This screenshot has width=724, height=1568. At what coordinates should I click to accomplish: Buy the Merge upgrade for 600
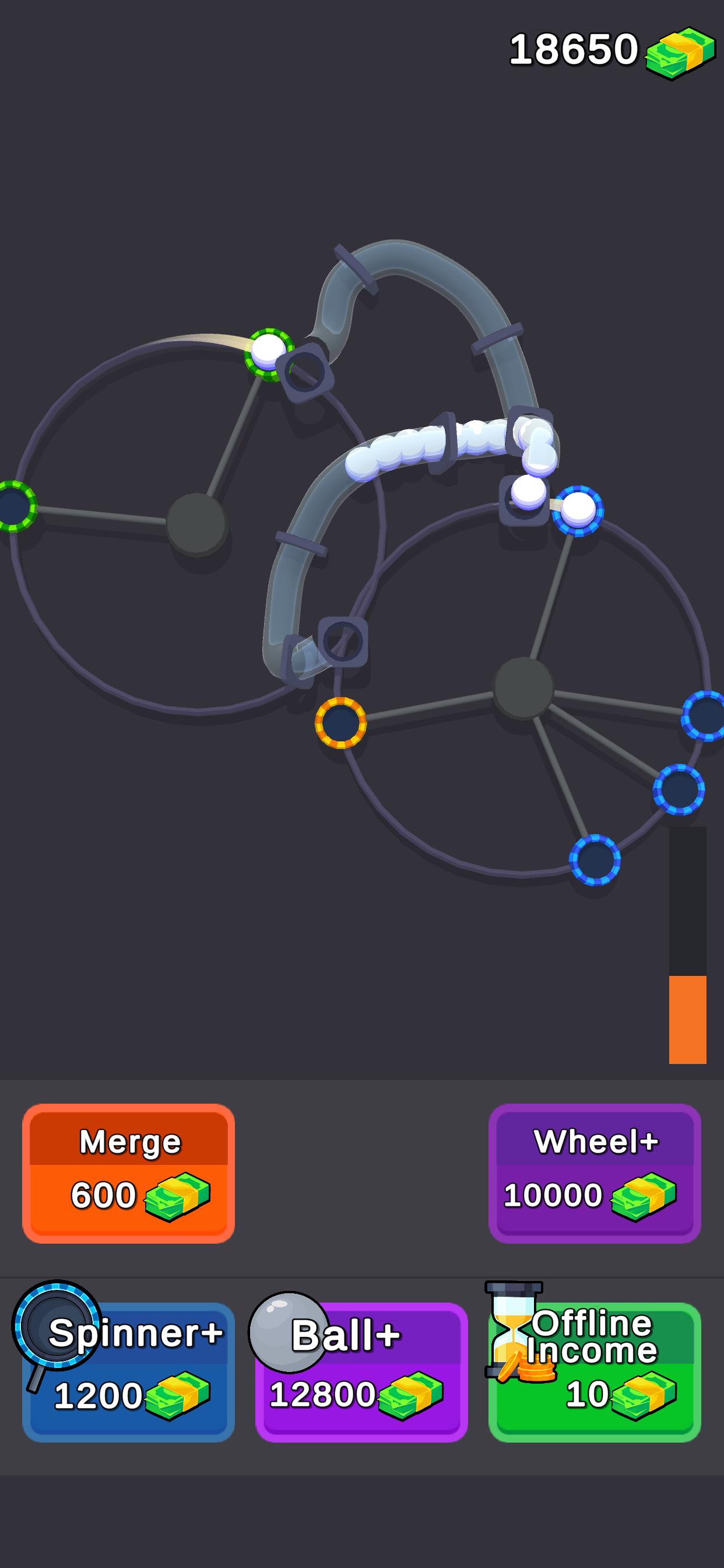pos(128,1174)
